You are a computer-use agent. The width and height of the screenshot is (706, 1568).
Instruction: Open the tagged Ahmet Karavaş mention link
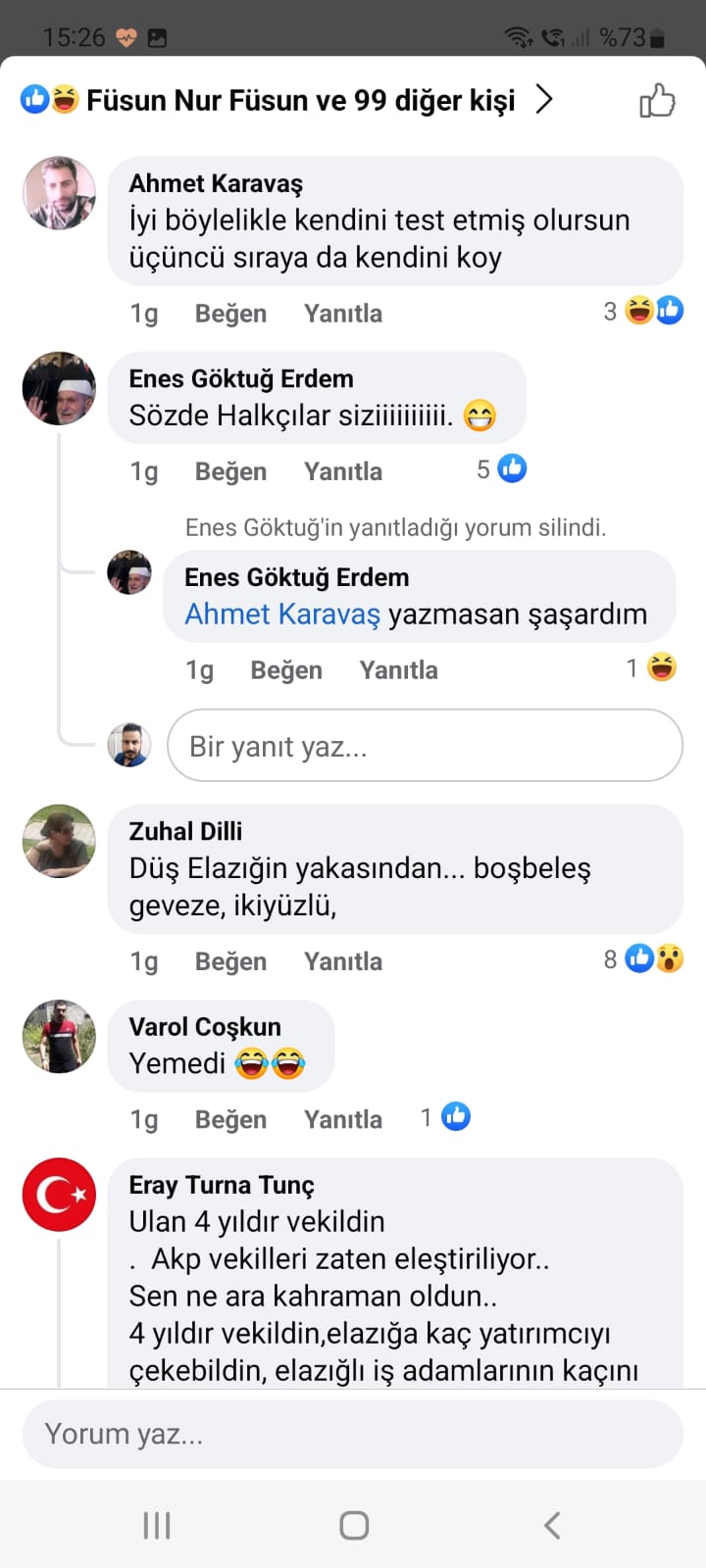(282, 614)
